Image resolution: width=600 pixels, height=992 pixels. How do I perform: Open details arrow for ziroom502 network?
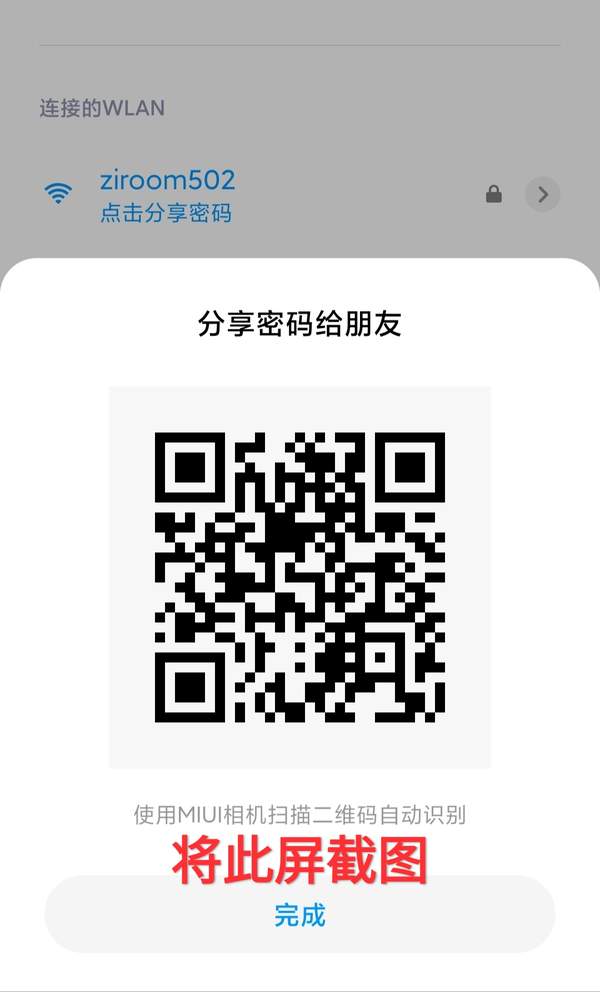542,194
